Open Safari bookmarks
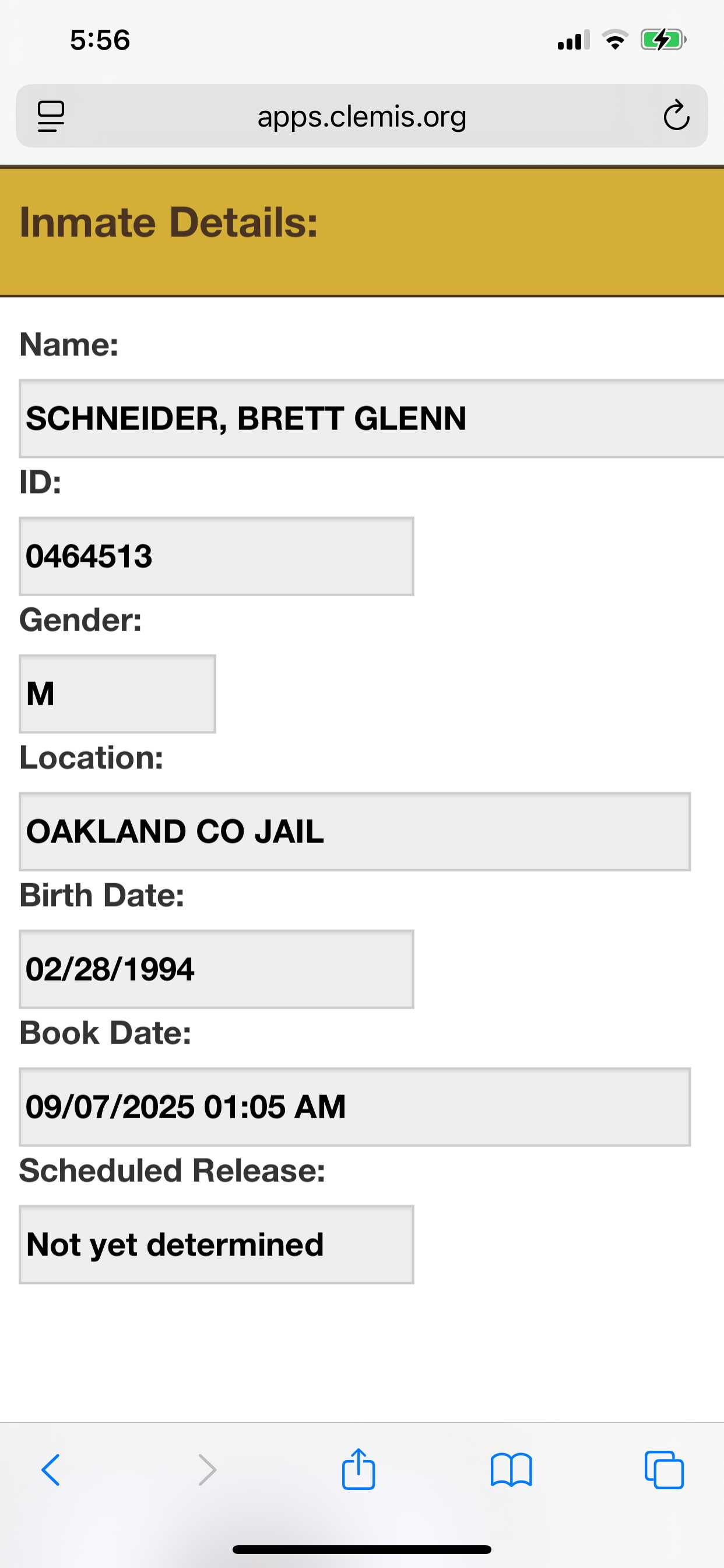The height and width of the screenshot is (1568, 724). [x=511, y=1470]
